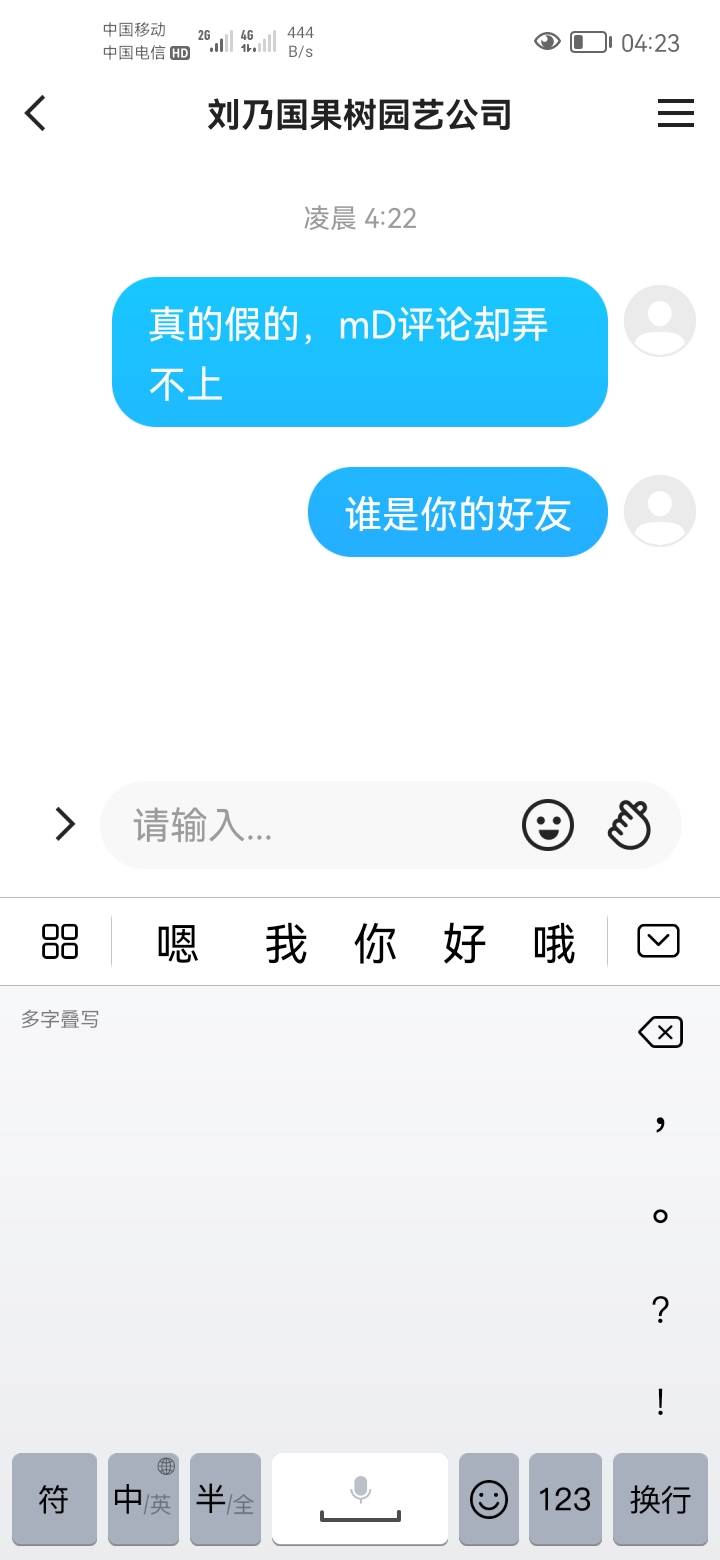Collapse the keyboard with the down arrow
The image size is (720, 1560).
(658, 941)
